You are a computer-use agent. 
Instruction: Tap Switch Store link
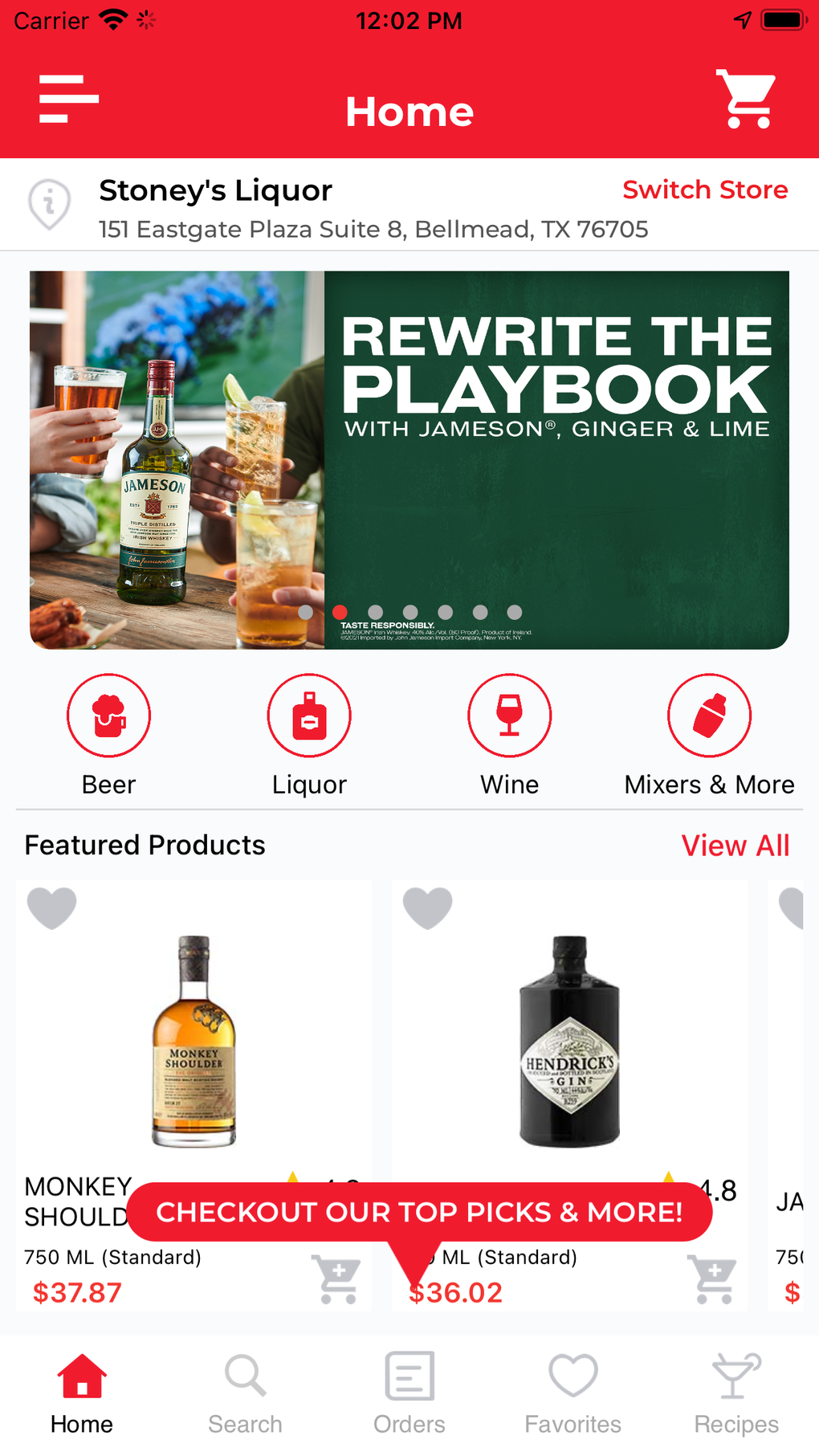[705, 190]
